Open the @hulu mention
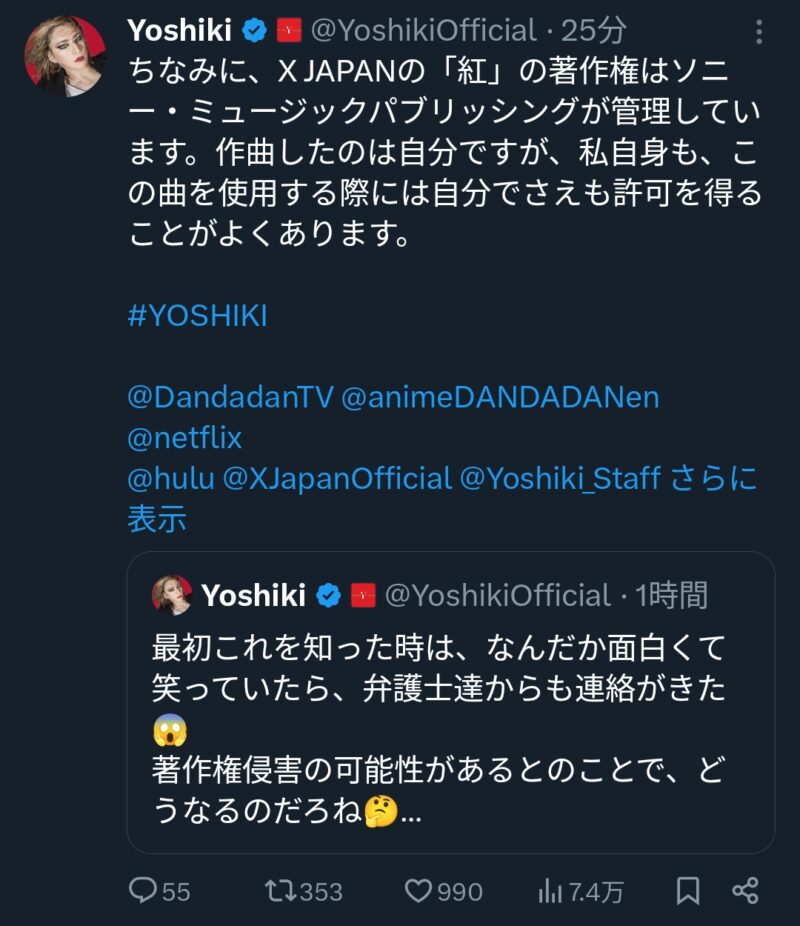800x926 pixels. [x=171, y=479]
